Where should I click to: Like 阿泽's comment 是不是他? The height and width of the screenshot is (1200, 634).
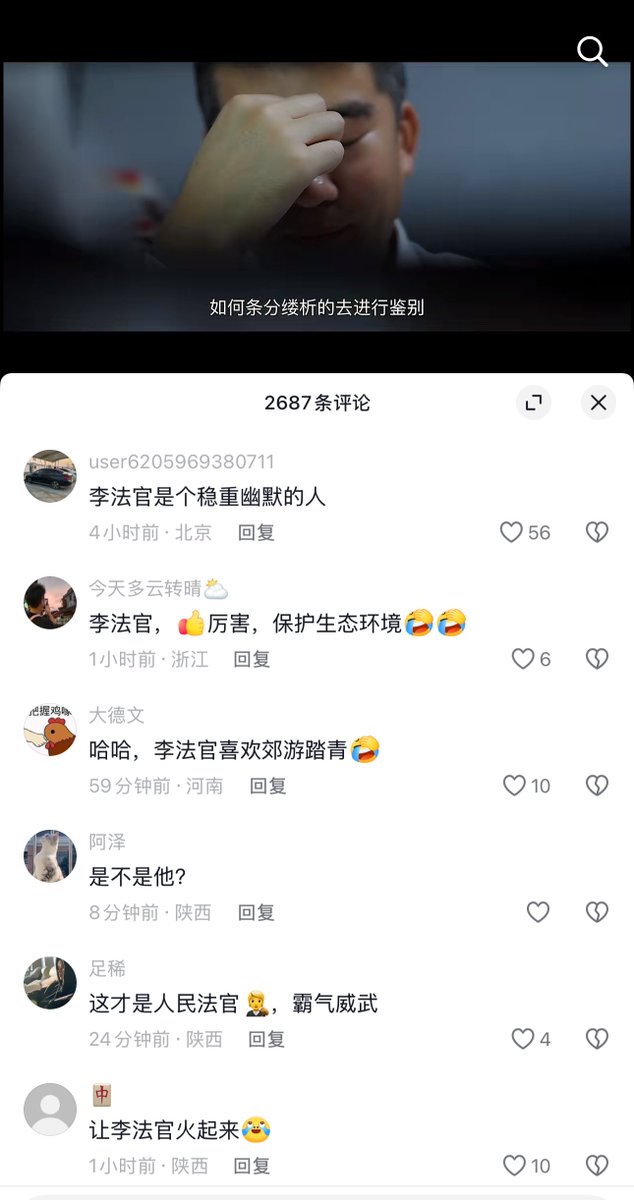[x=538, y=912]
